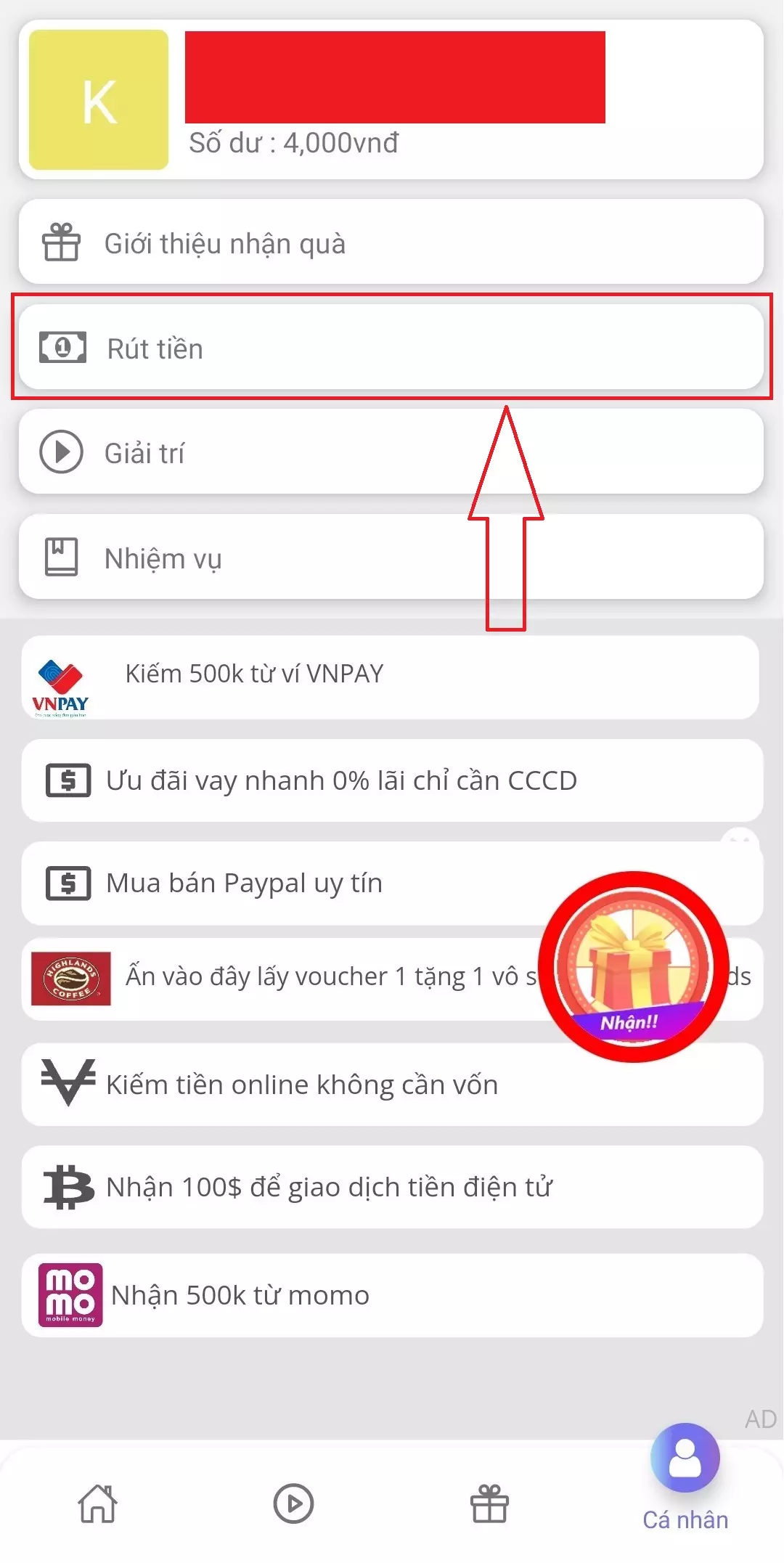Viewport: 784px width, 1563px height.
Task: Open the Nhiệm vụ row
Action: tap(391, 558)
